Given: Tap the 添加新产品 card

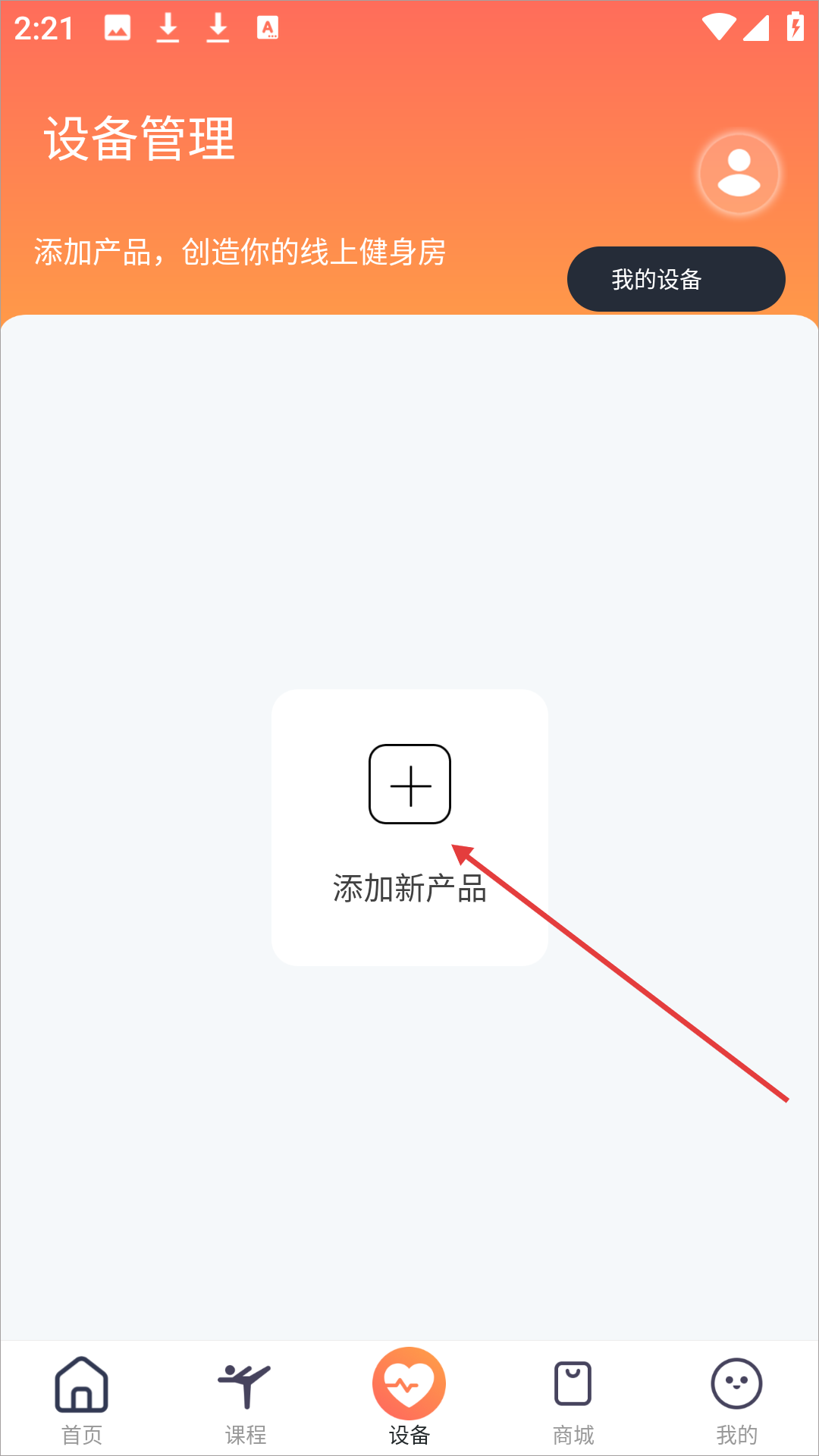Looking at the screenshot, I should [x=409, y=827].
